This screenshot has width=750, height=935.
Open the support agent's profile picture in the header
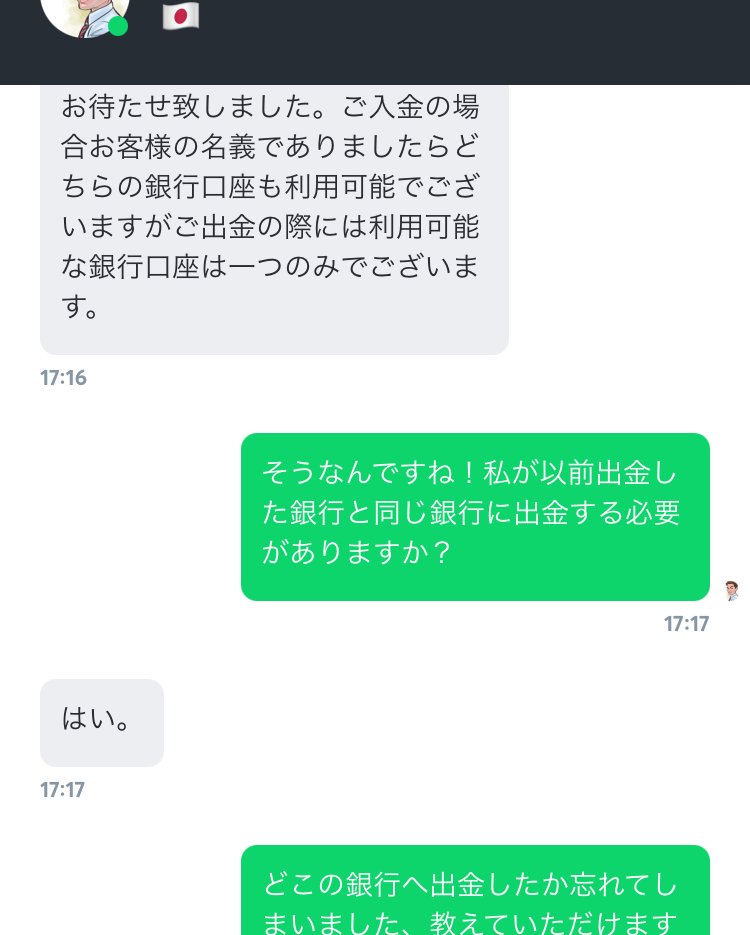82,12
